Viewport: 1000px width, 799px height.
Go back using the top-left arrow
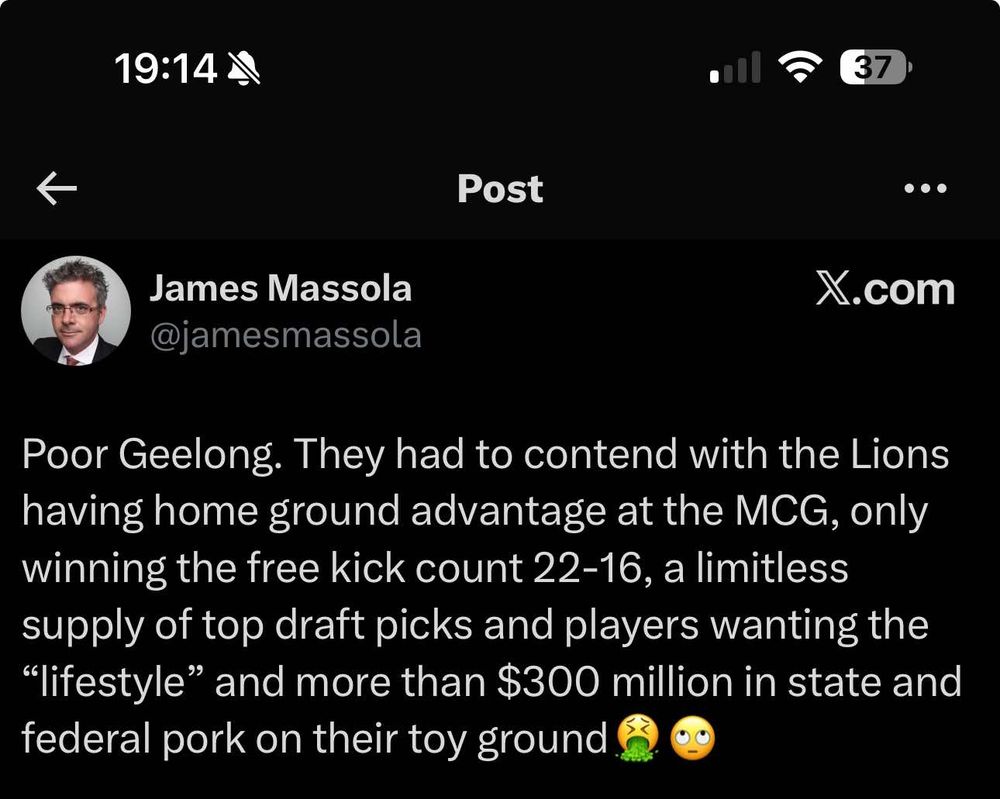coord(57,189)
